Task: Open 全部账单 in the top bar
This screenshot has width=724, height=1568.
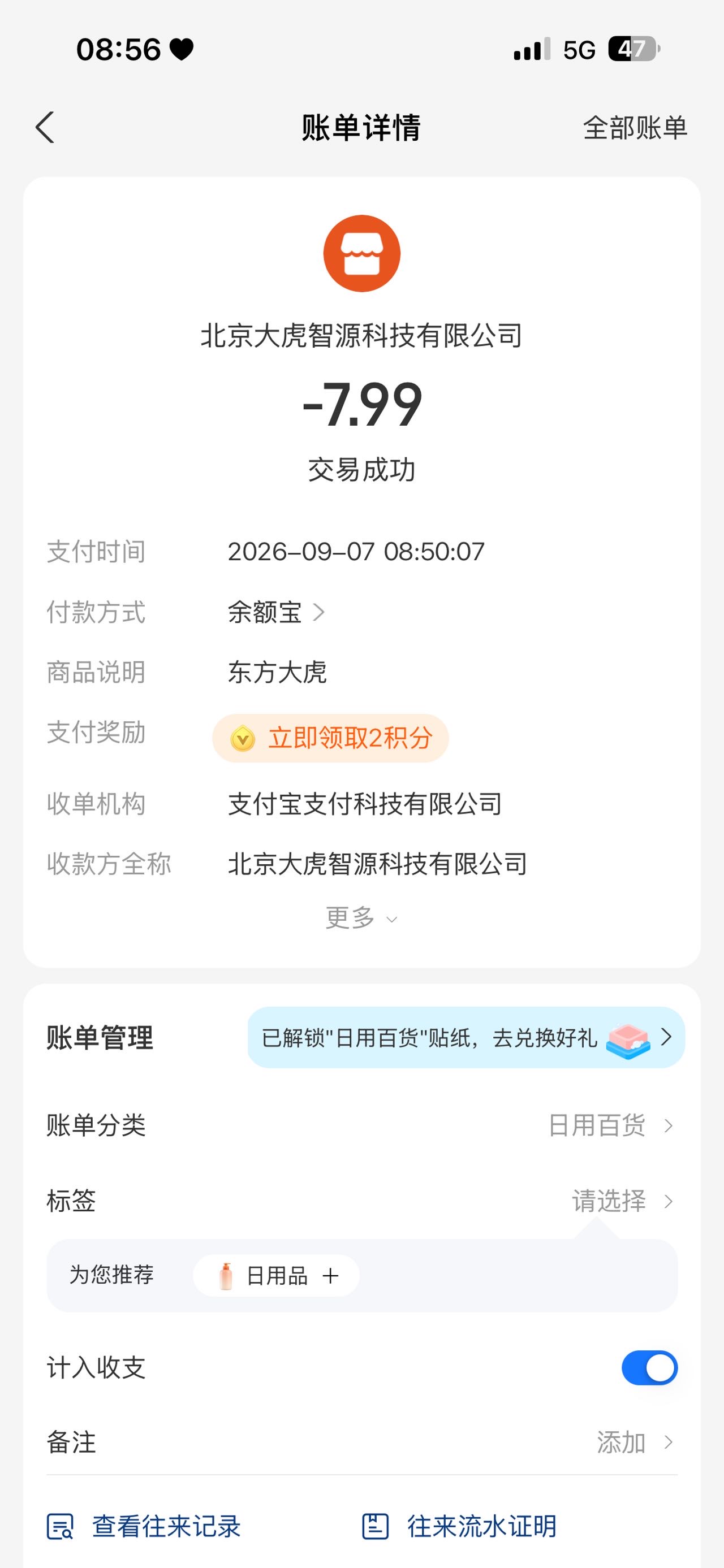Action: [x=635, y=128]
